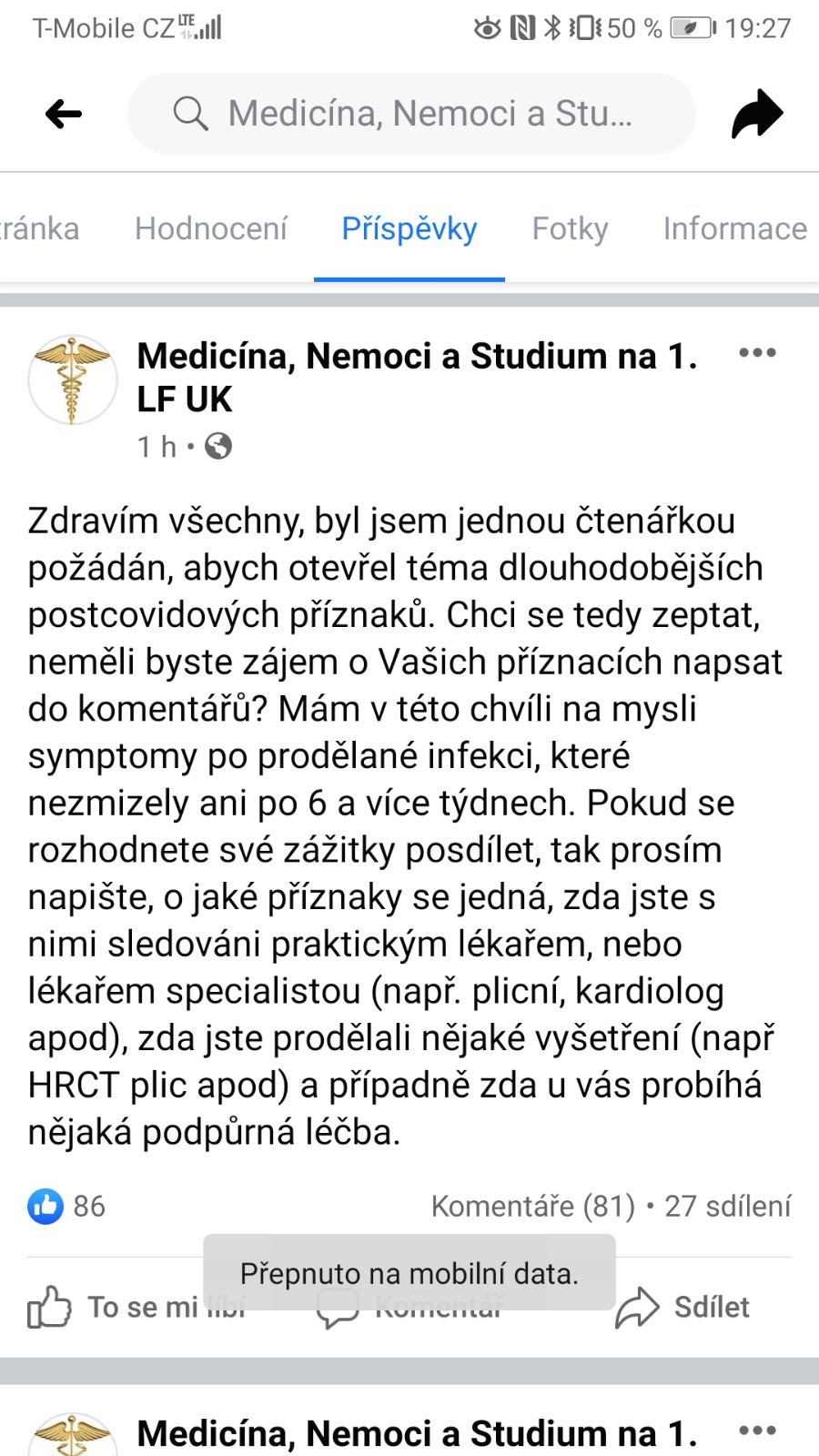The width and height of the screenshot is (819, 1456).
Task: View who reacted with 86 likes
Action: (x=67, y=1206)
